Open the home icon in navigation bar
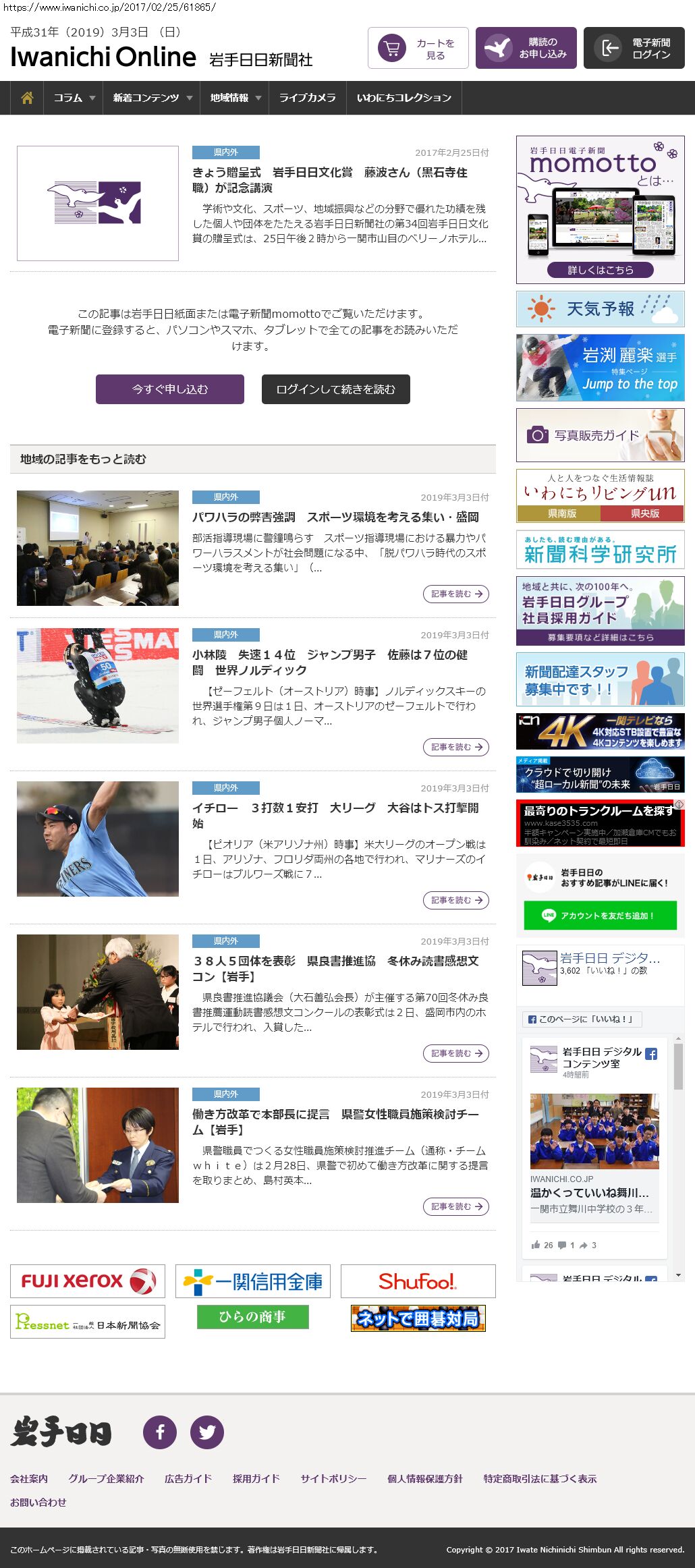The height and width of the screenshot is (1568, 695). 27,98
